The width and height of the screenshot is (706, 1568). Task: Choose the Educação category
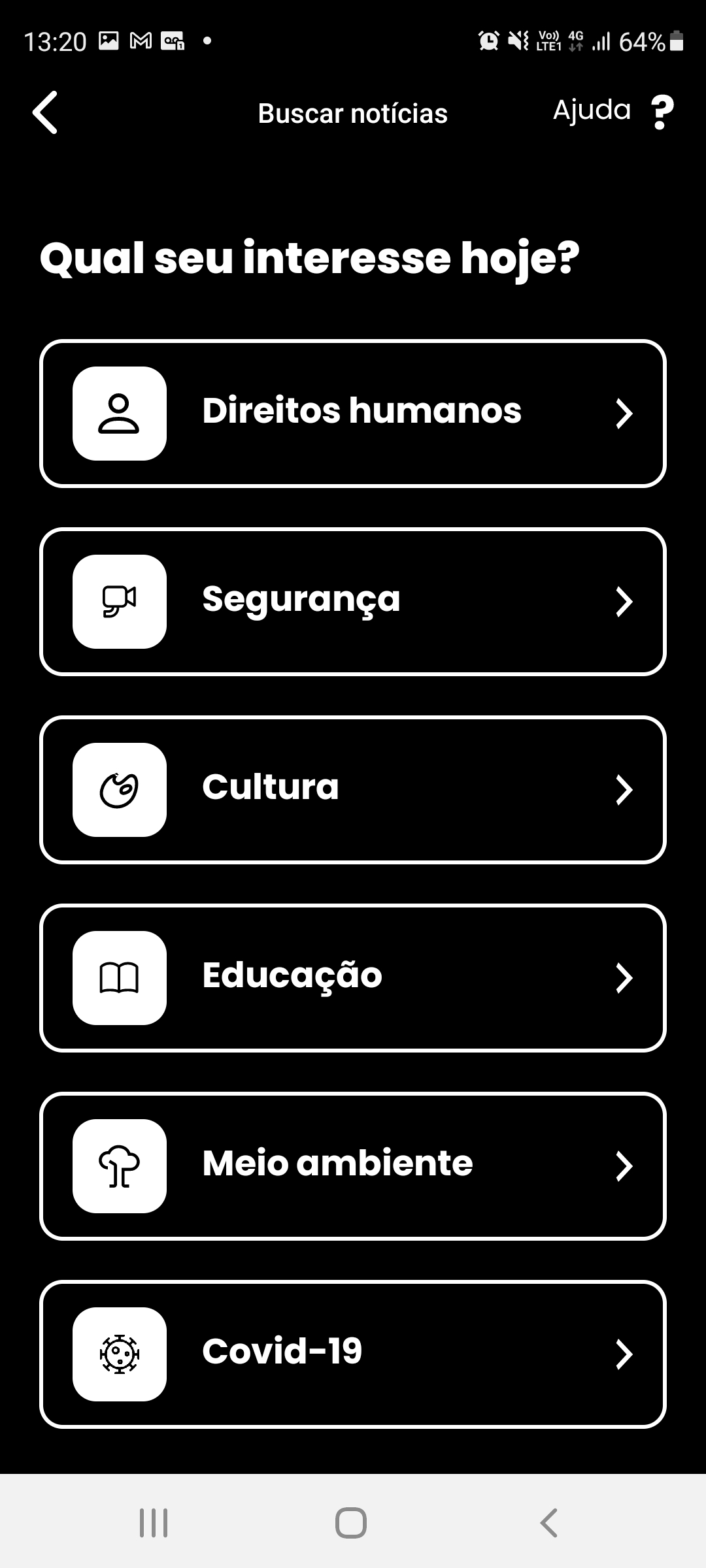(353, 978)
